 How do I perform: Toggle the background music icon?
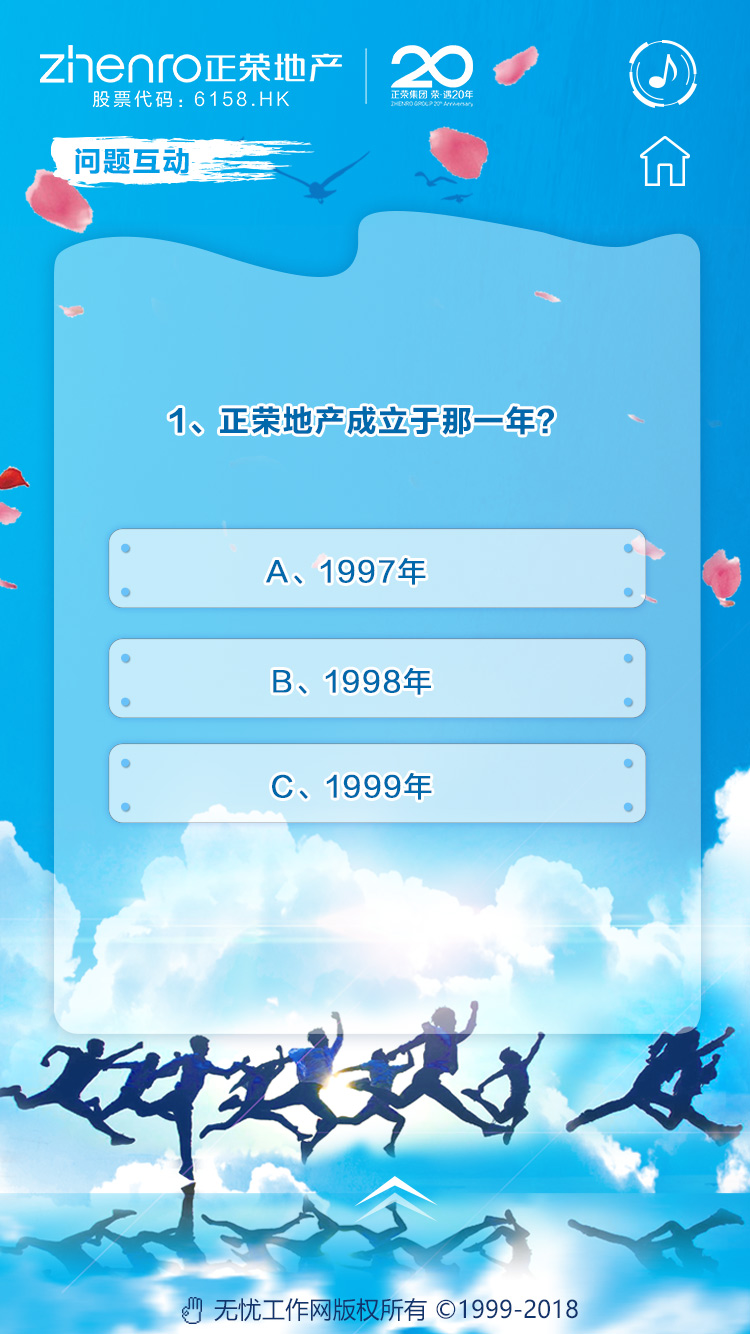[x=663, y=73]
